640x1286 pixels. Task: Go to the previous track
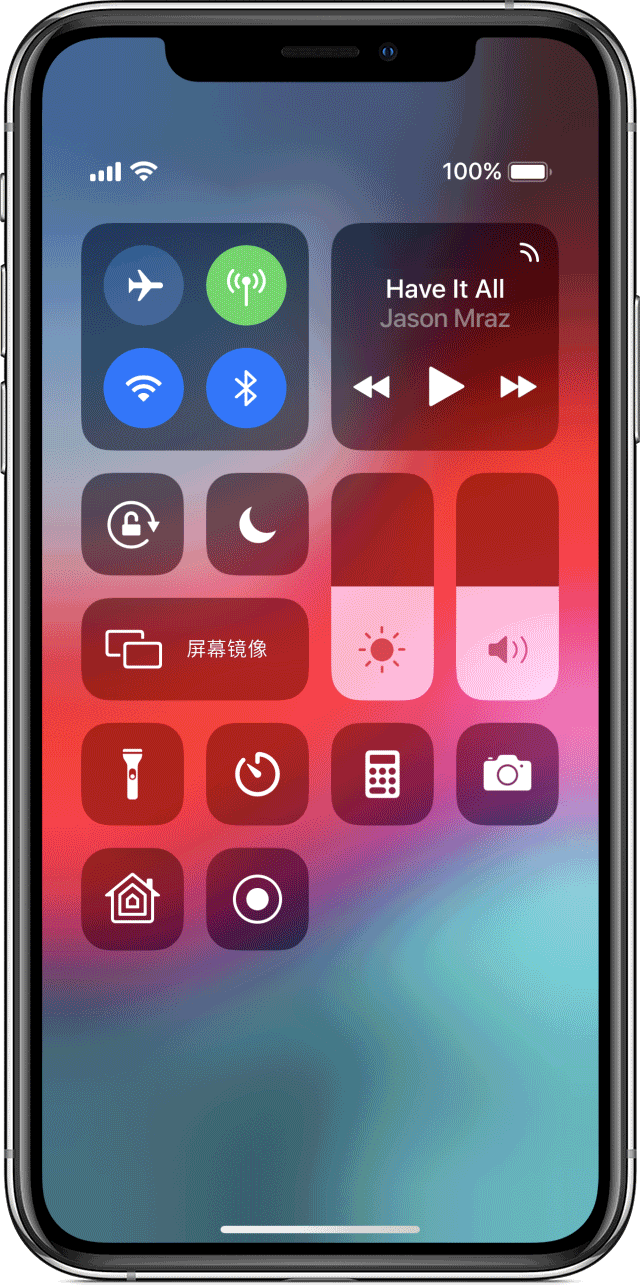tap(372, 386)
